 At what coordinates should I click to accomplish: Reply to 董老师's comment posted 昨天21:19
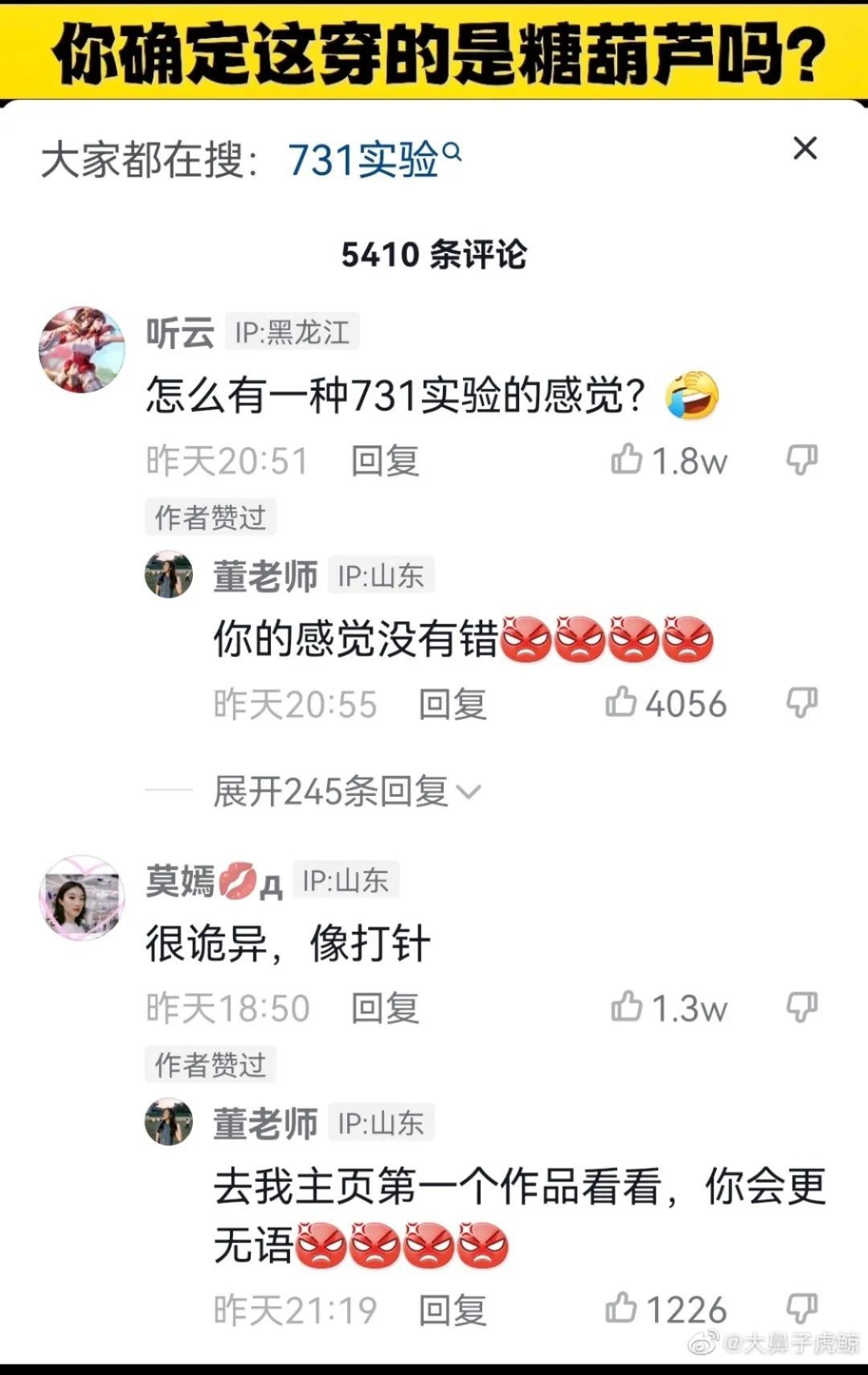coord(452,1311)
